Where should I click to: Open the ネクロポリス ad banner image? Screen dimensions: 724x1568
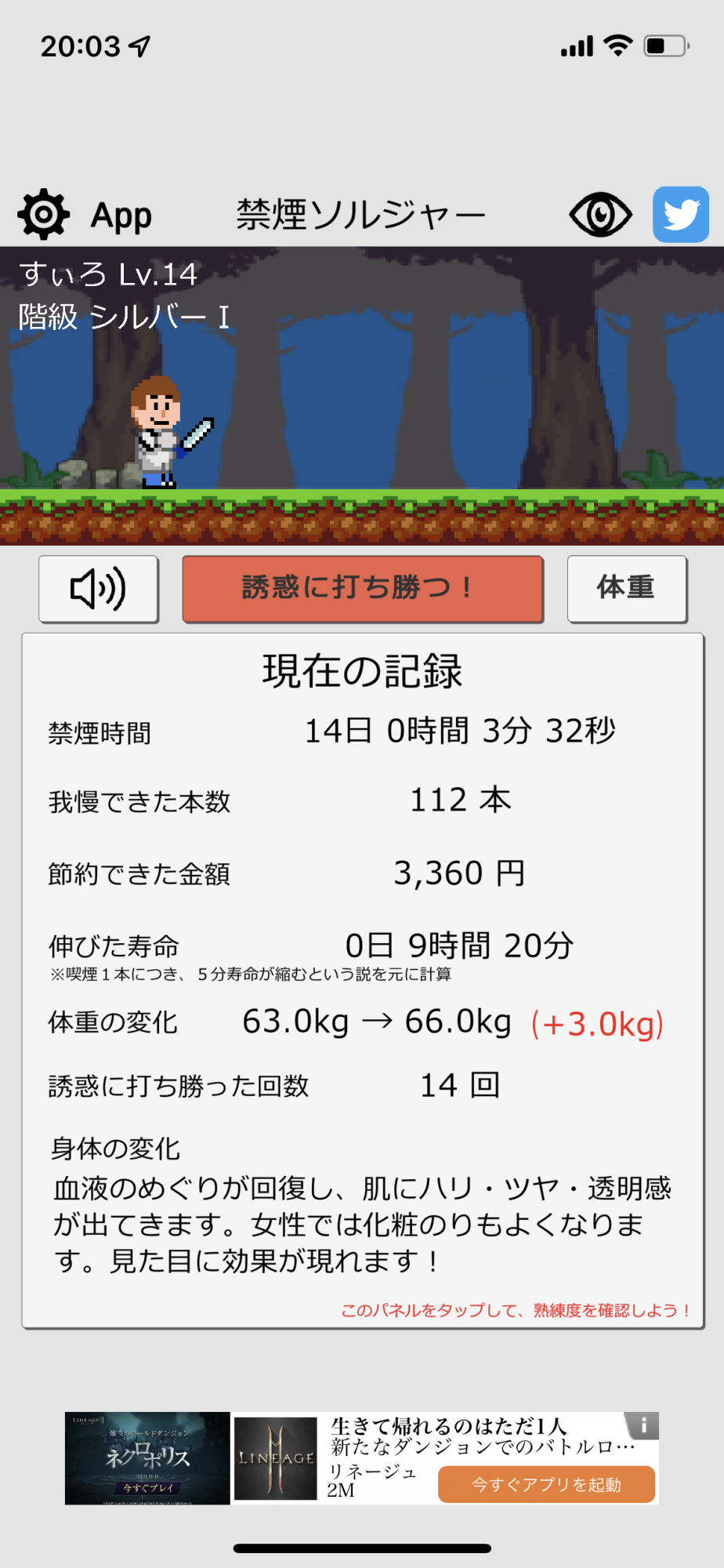tap(147, 1458)
